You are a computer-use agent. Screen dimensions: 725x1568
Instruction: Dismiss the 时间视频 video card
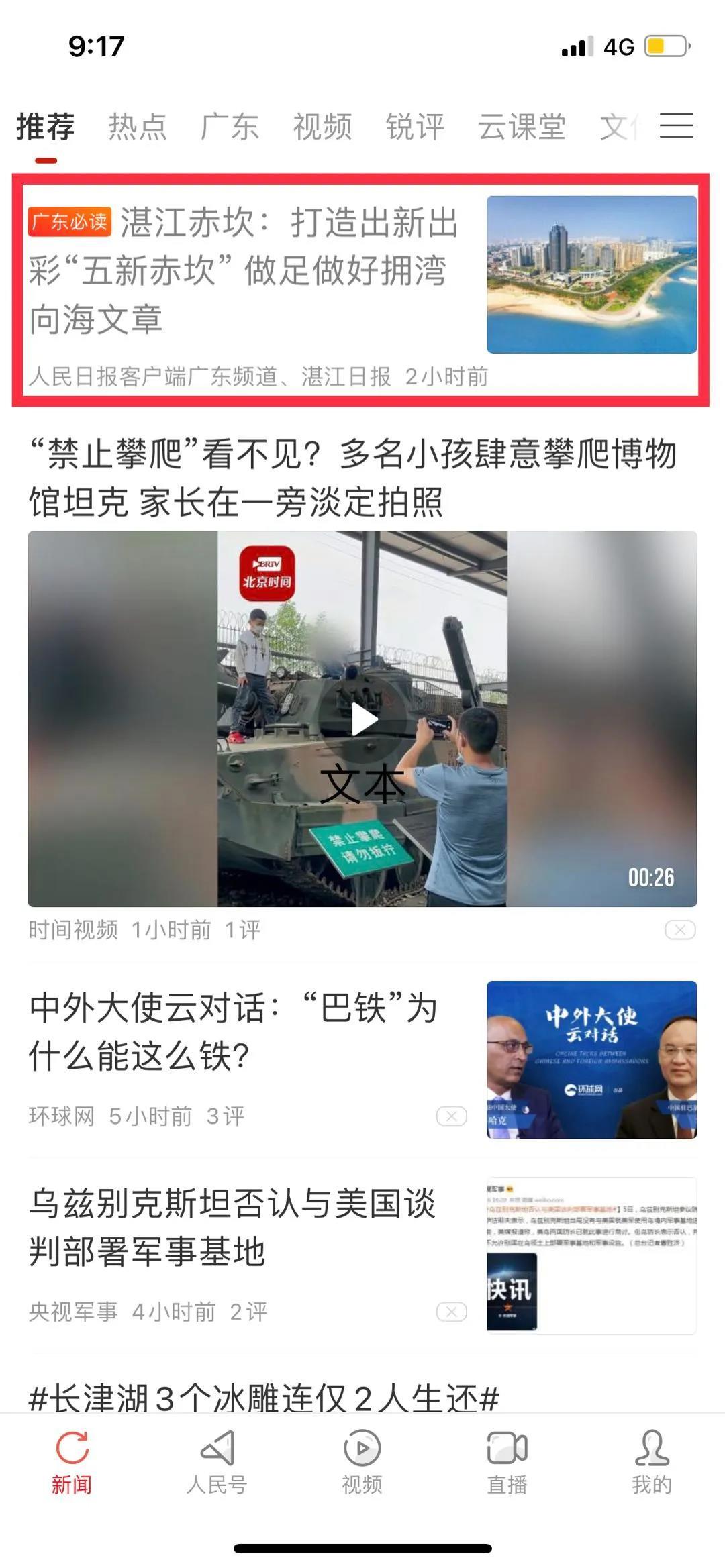pyautogui.click(x=679, y=930)
